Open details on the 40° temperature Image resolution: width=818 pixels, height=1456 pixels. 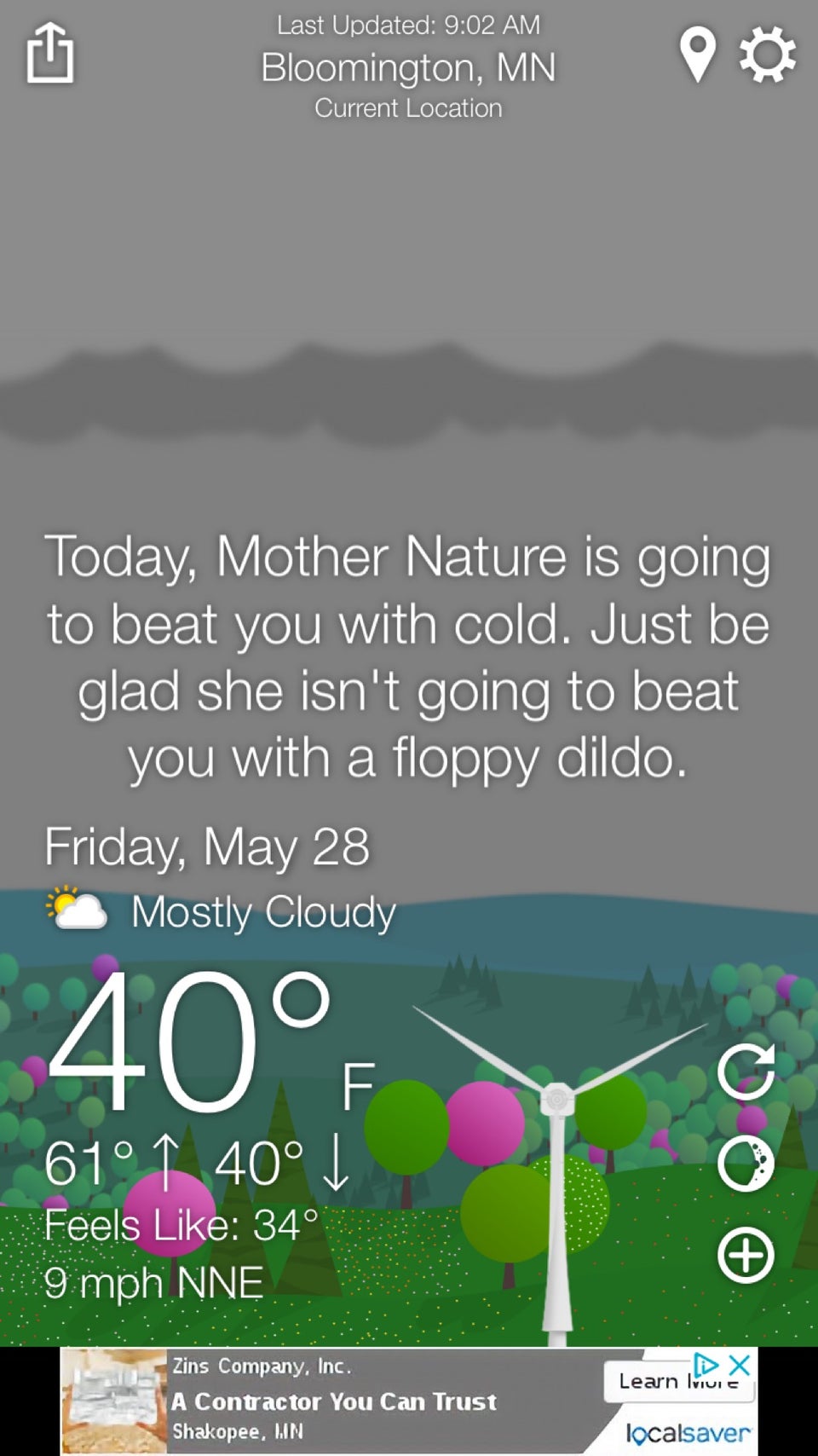click(x=187, y=1040)
